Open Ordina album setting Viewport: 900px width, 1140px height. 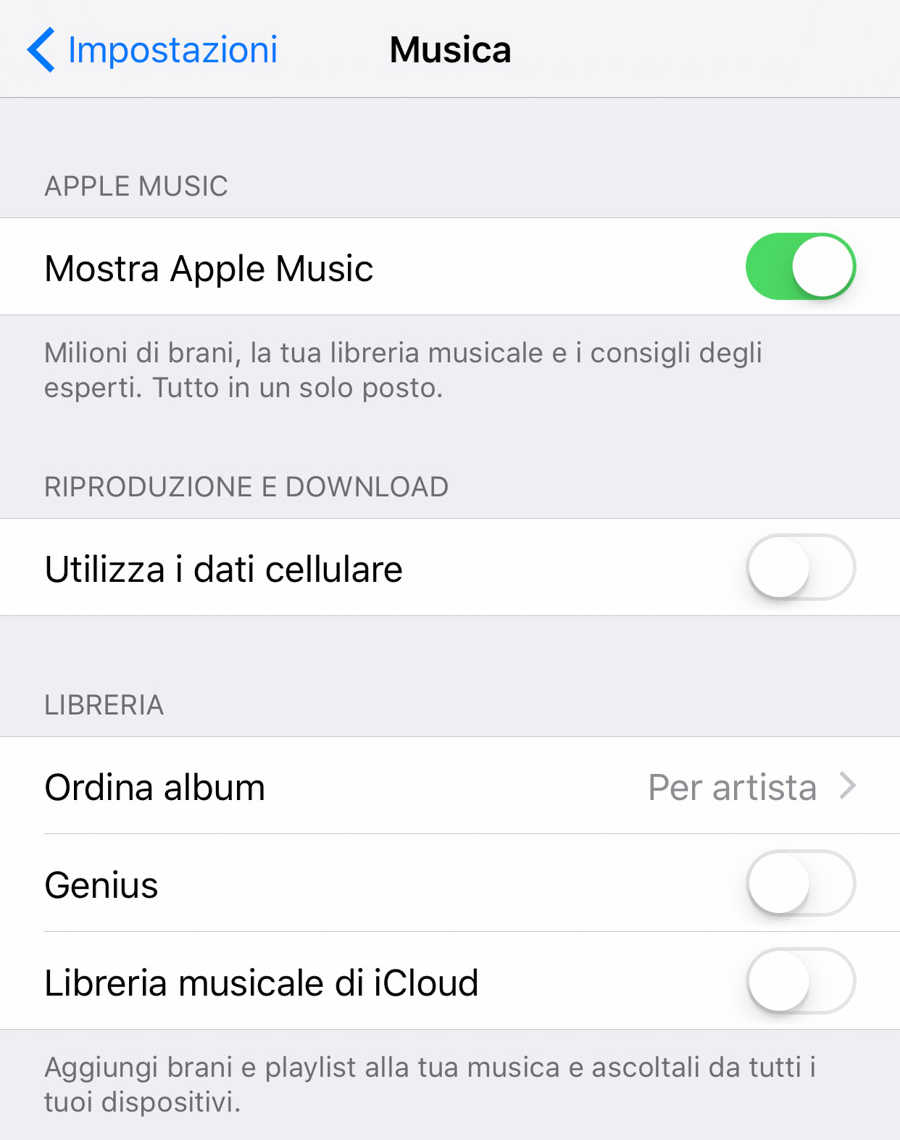450,787
